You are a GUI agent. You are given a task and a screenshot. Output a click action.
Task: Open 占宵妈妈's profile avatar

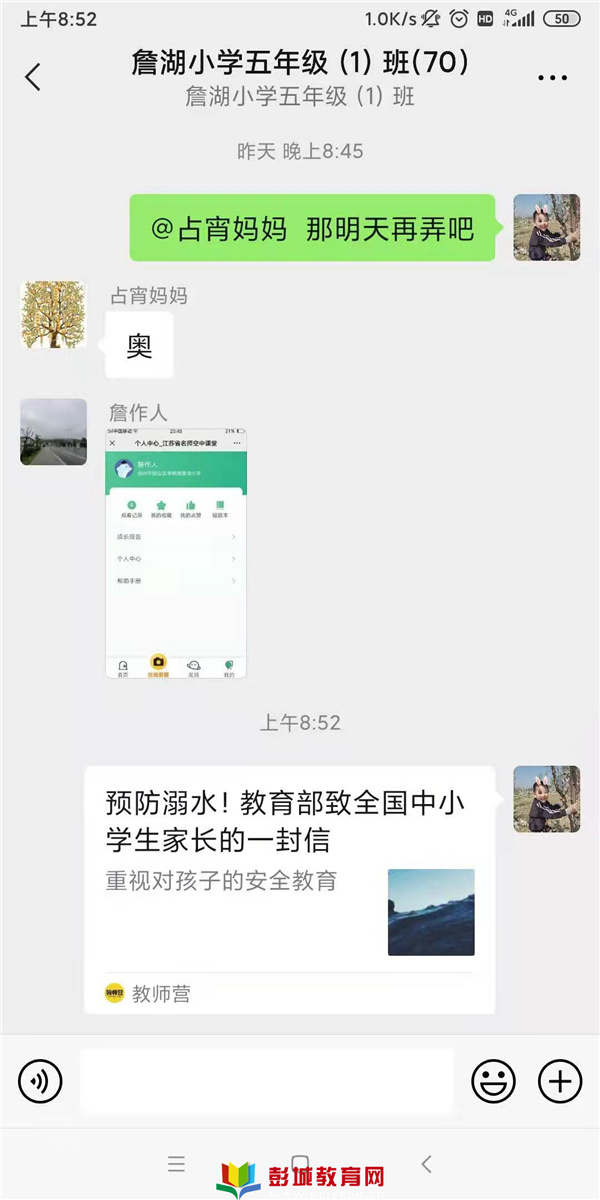click(x=53, y=315)
